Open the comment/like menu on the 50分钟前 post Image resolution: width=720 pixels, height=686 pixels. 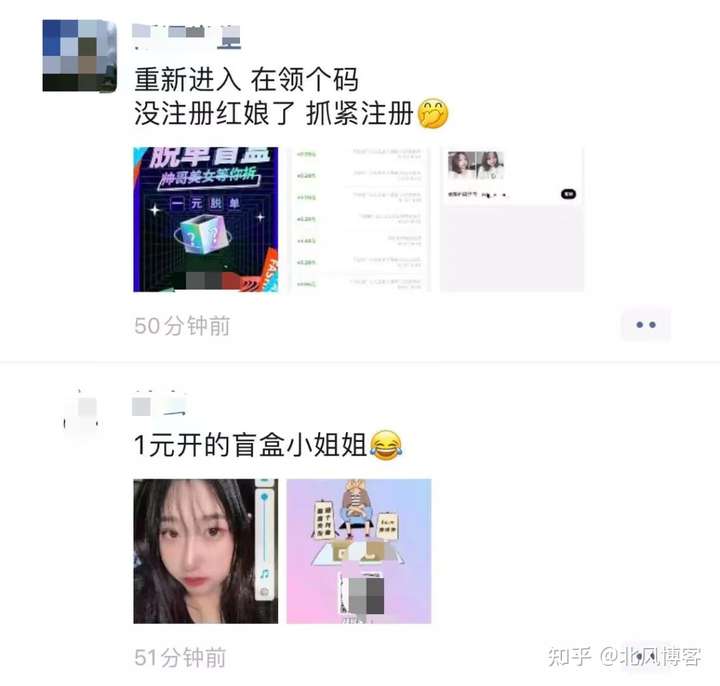(x=645, y=325)
